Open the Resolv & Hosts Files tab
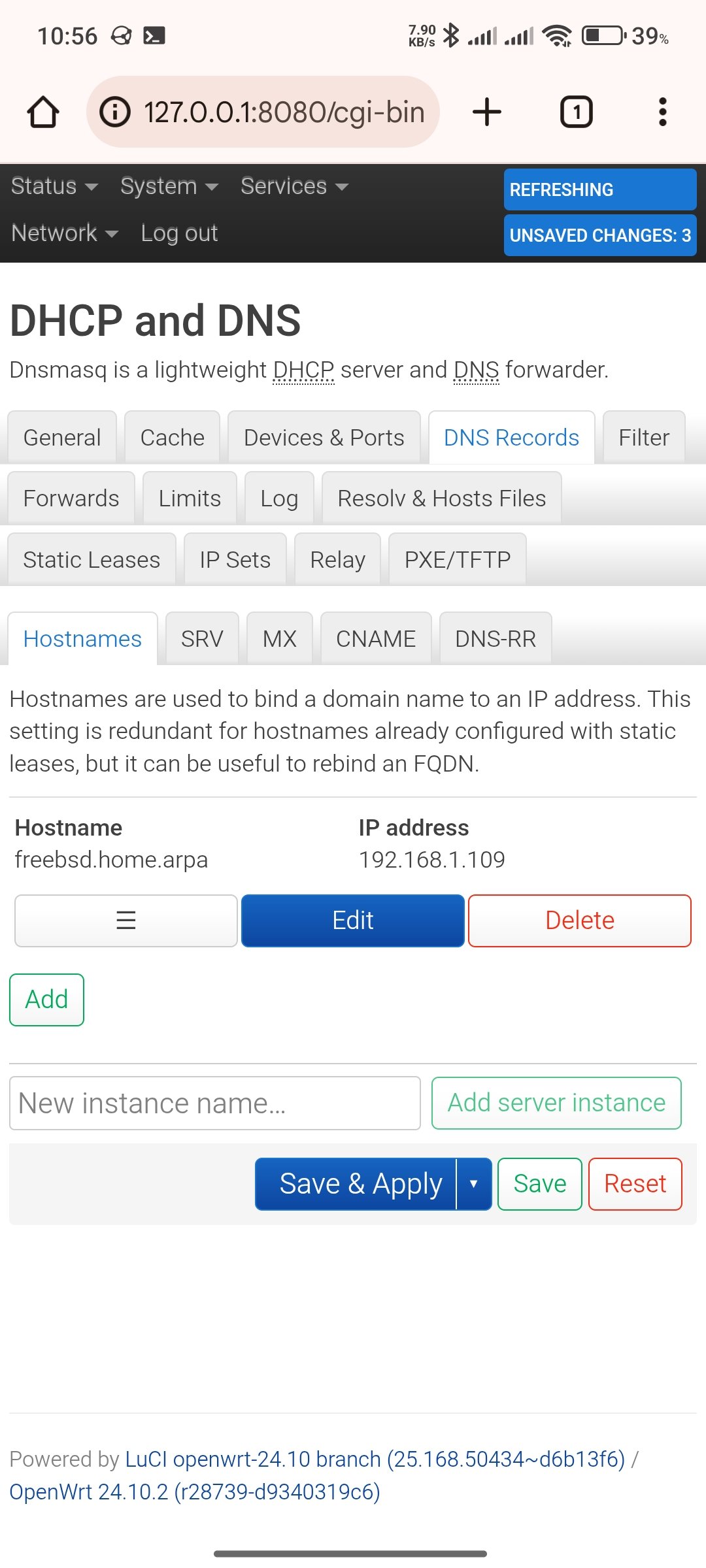706x1568 pixels. click(441, 498)
